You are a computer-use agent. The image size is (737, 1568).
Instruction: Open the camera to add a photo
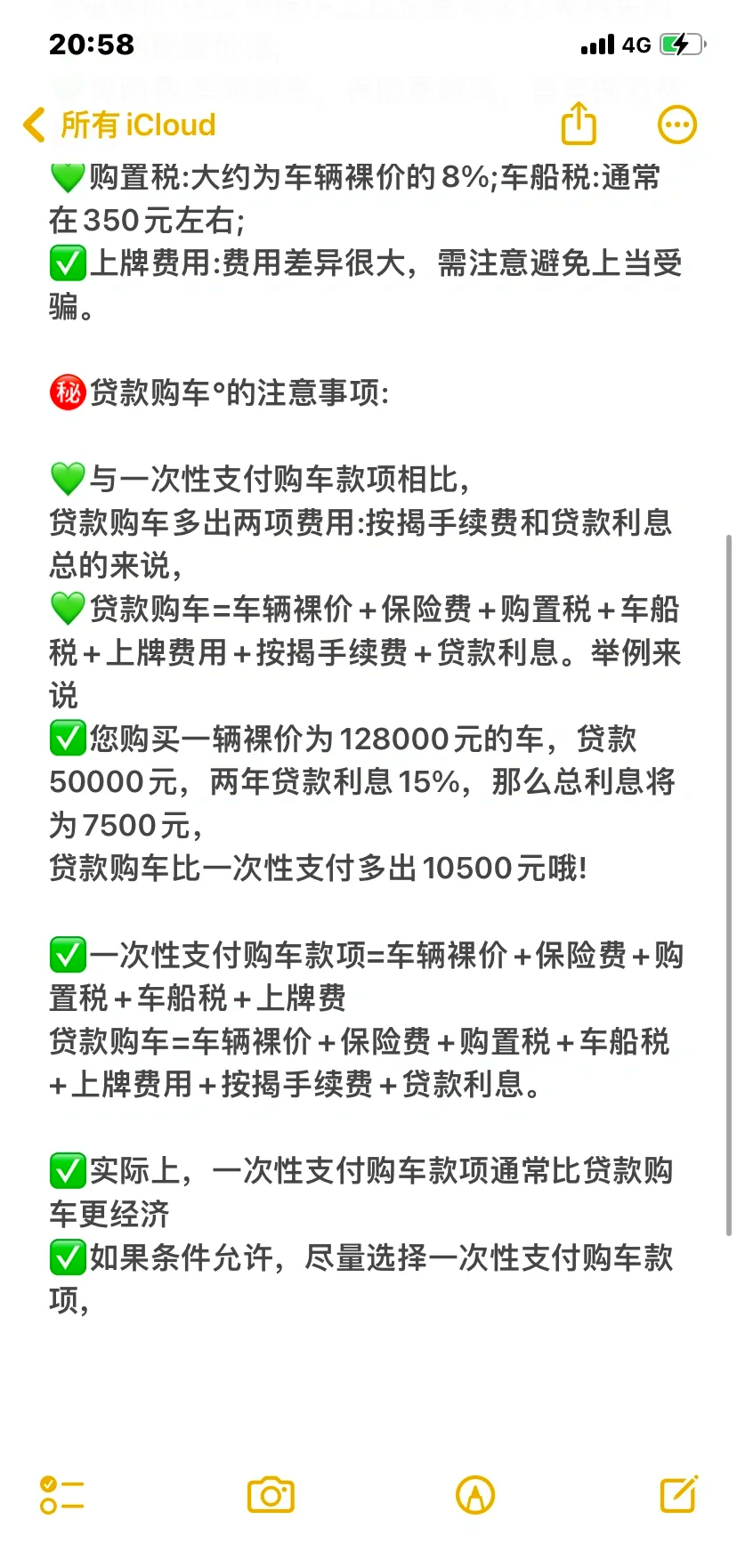click(271, 1496)
